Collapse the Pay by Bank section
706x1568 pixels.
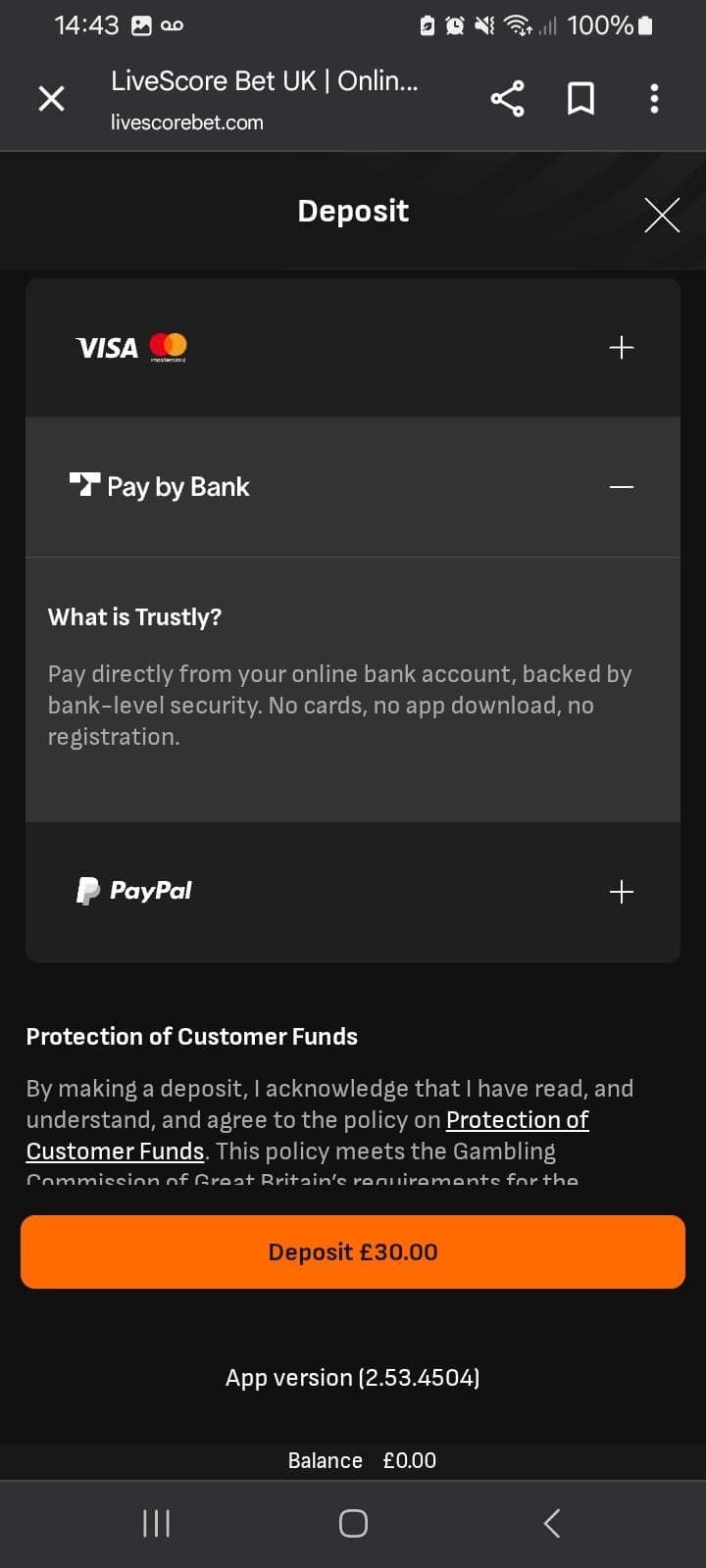620,487
